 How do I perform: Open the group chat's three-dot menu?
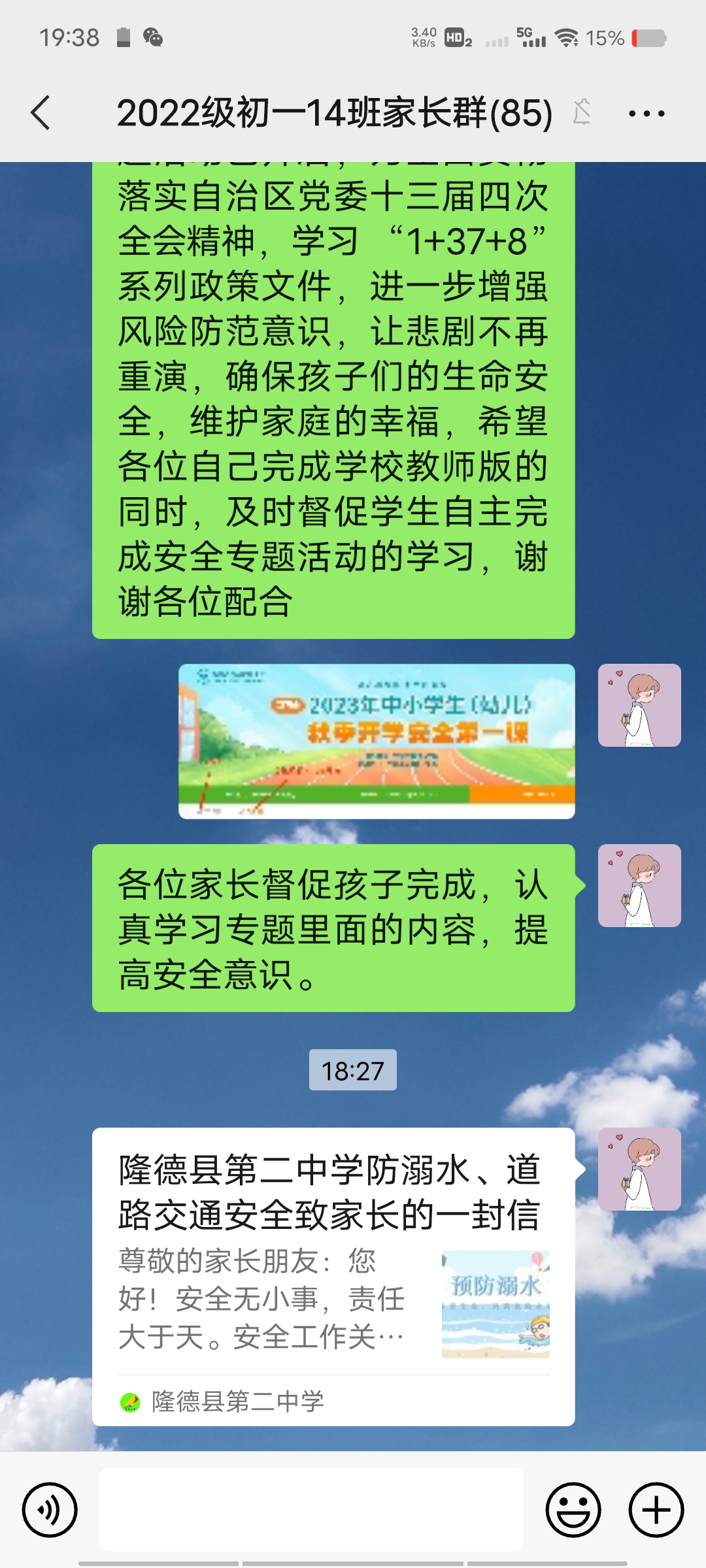pyautogui.click(x=646, y=114)
